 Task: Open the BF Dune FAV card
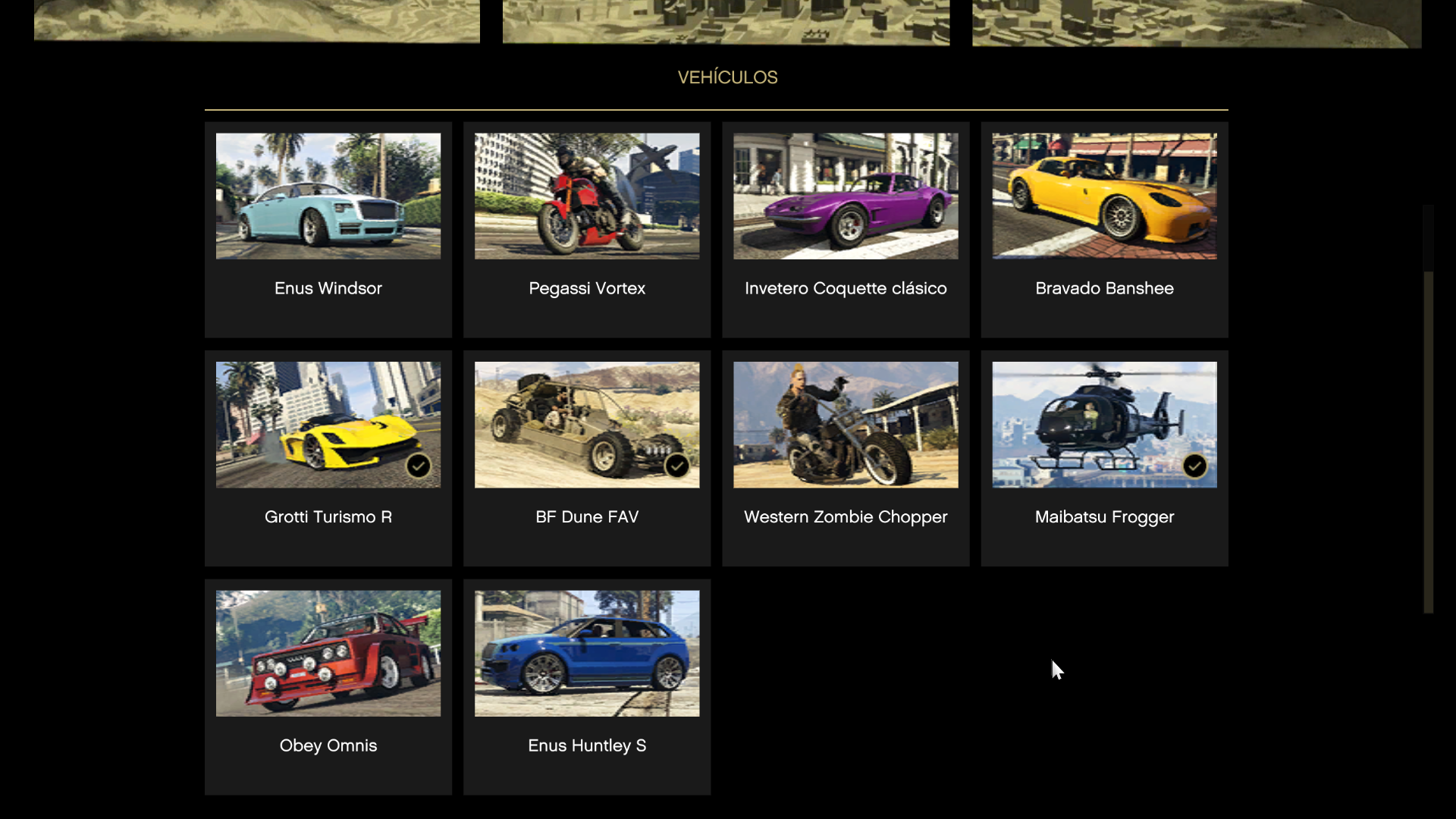pos(586,457)
